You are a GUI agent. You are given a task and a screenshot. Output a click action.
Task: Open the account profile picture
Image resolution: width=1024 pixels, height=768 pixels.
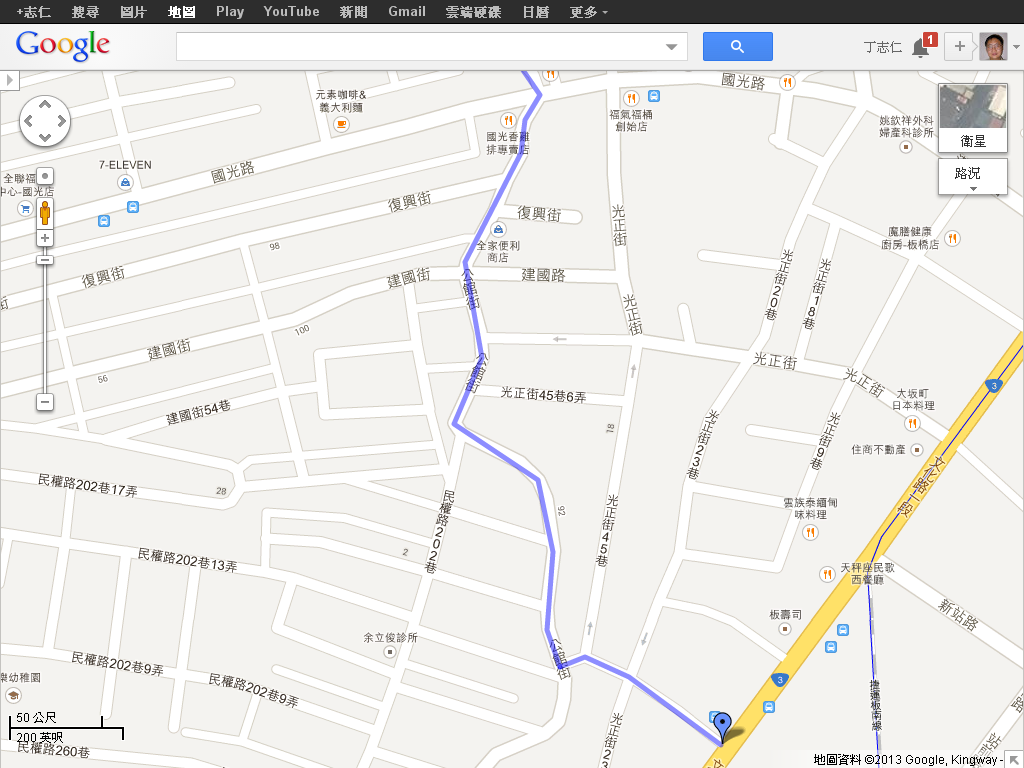point(993,46)
